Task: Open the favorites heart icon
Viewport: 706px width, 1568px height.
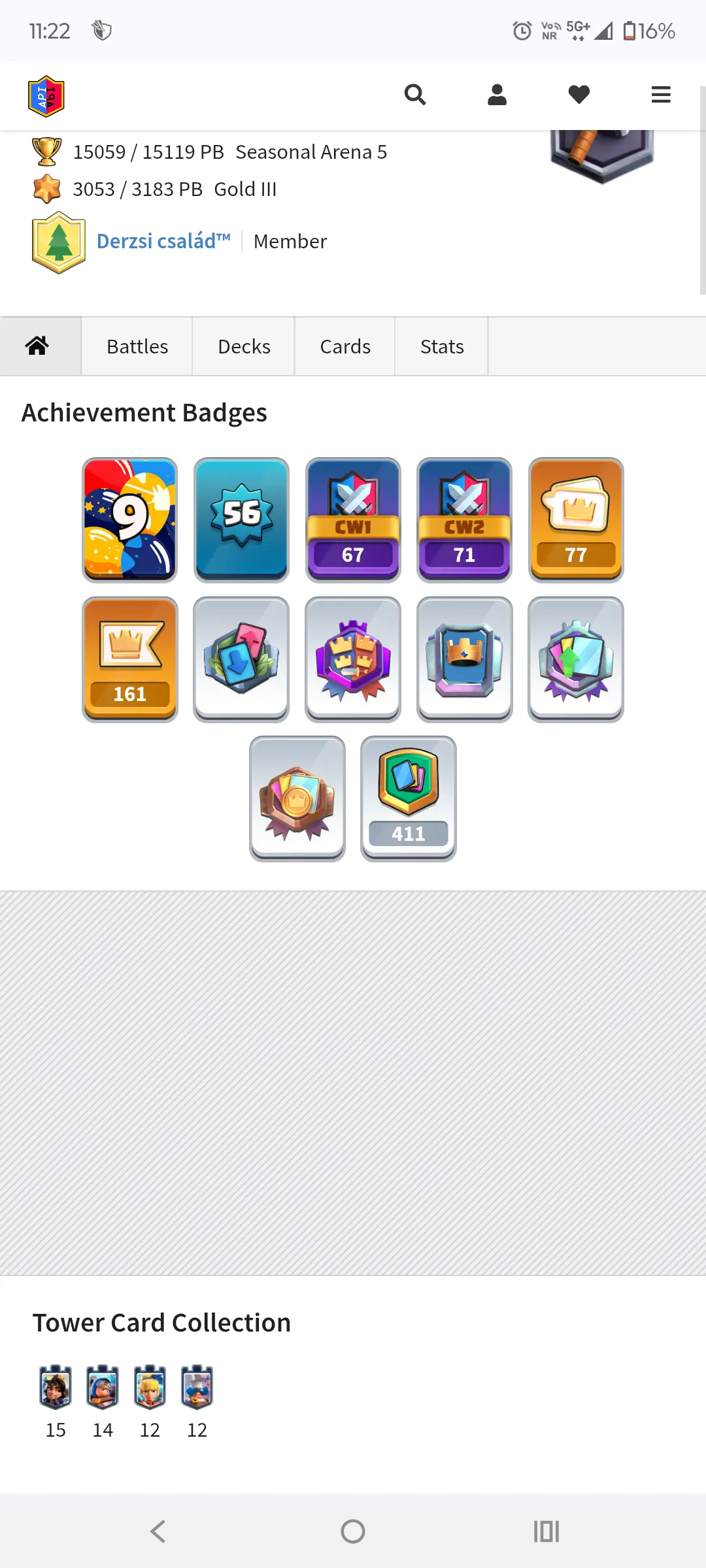Action: pyautogui.click(x=579, y=95)
